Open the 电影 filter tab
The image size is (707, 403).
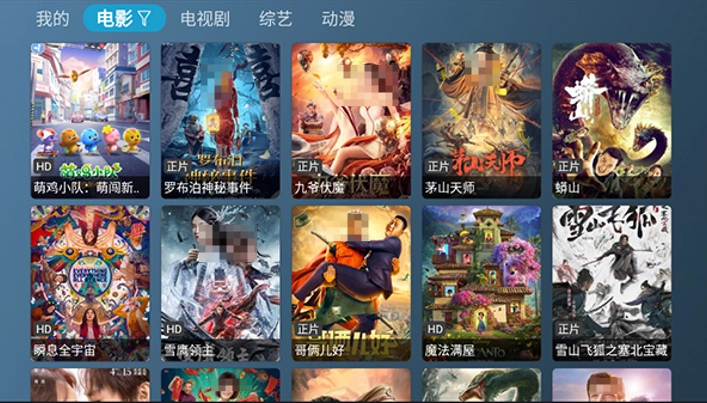tap(124, 18)
